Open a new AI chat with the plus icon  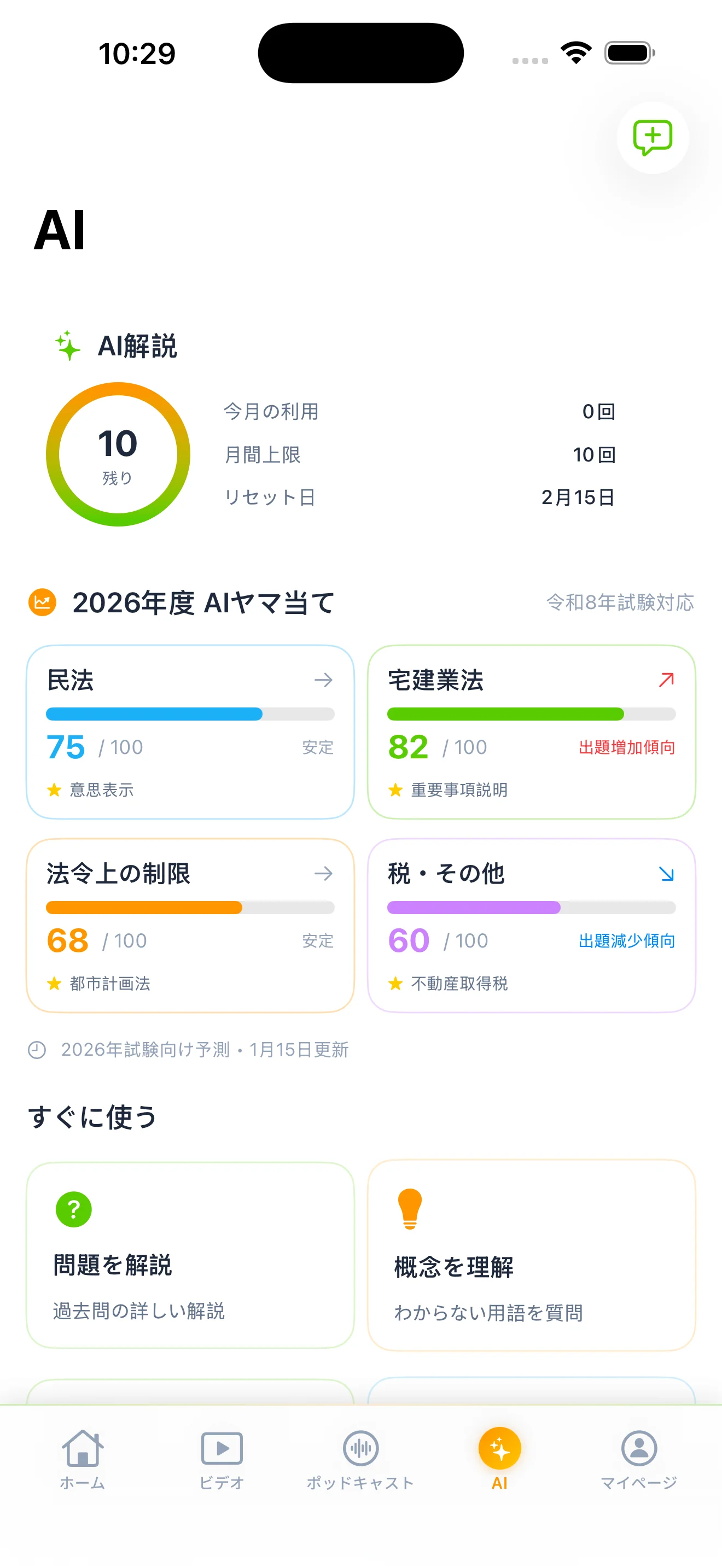tap(652, 138)
